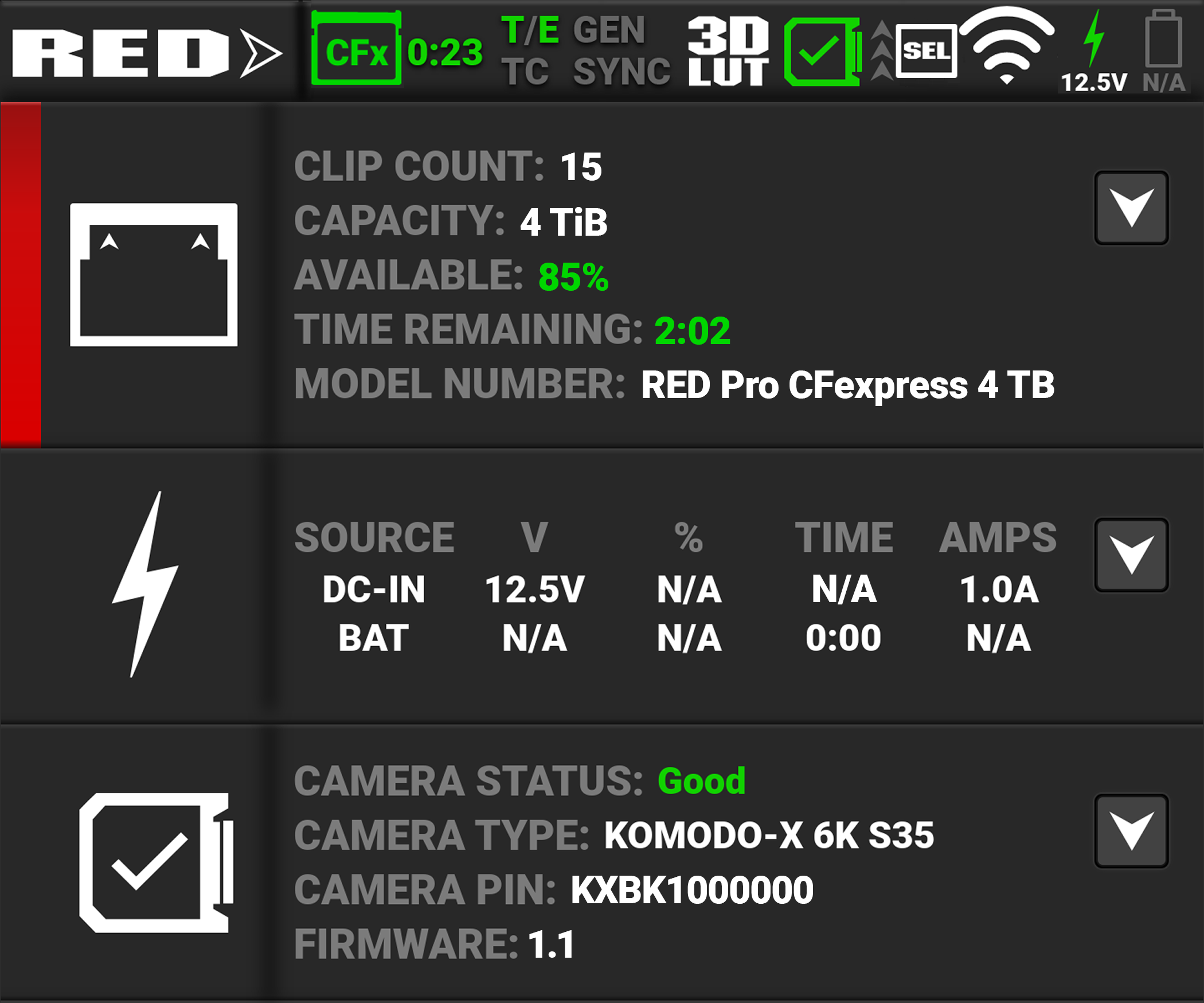Expand the power source details section
The height and width of the screenshot is (1003, 1204).
point(1131,555)
